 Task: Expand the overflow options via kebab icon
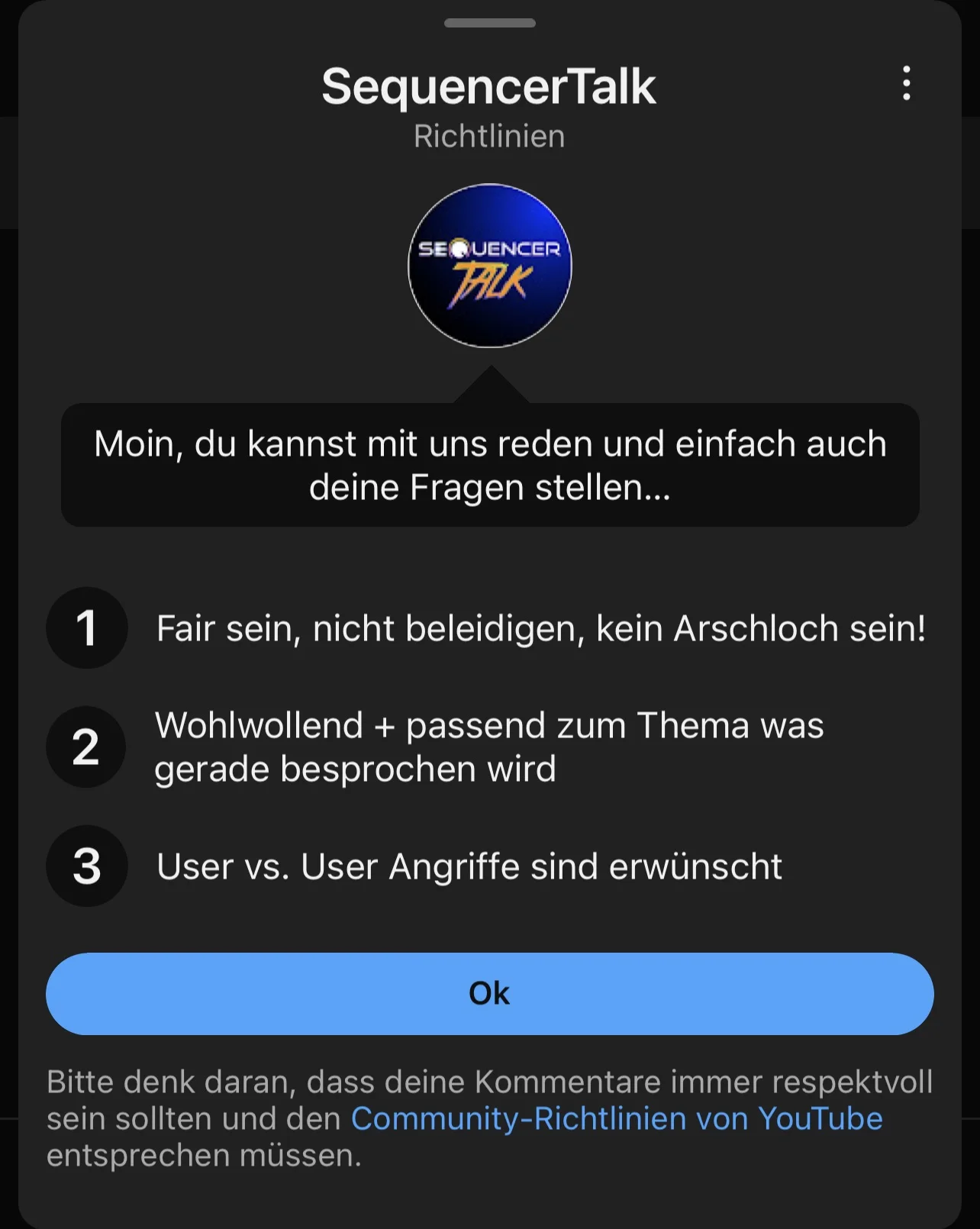point(907,85)
